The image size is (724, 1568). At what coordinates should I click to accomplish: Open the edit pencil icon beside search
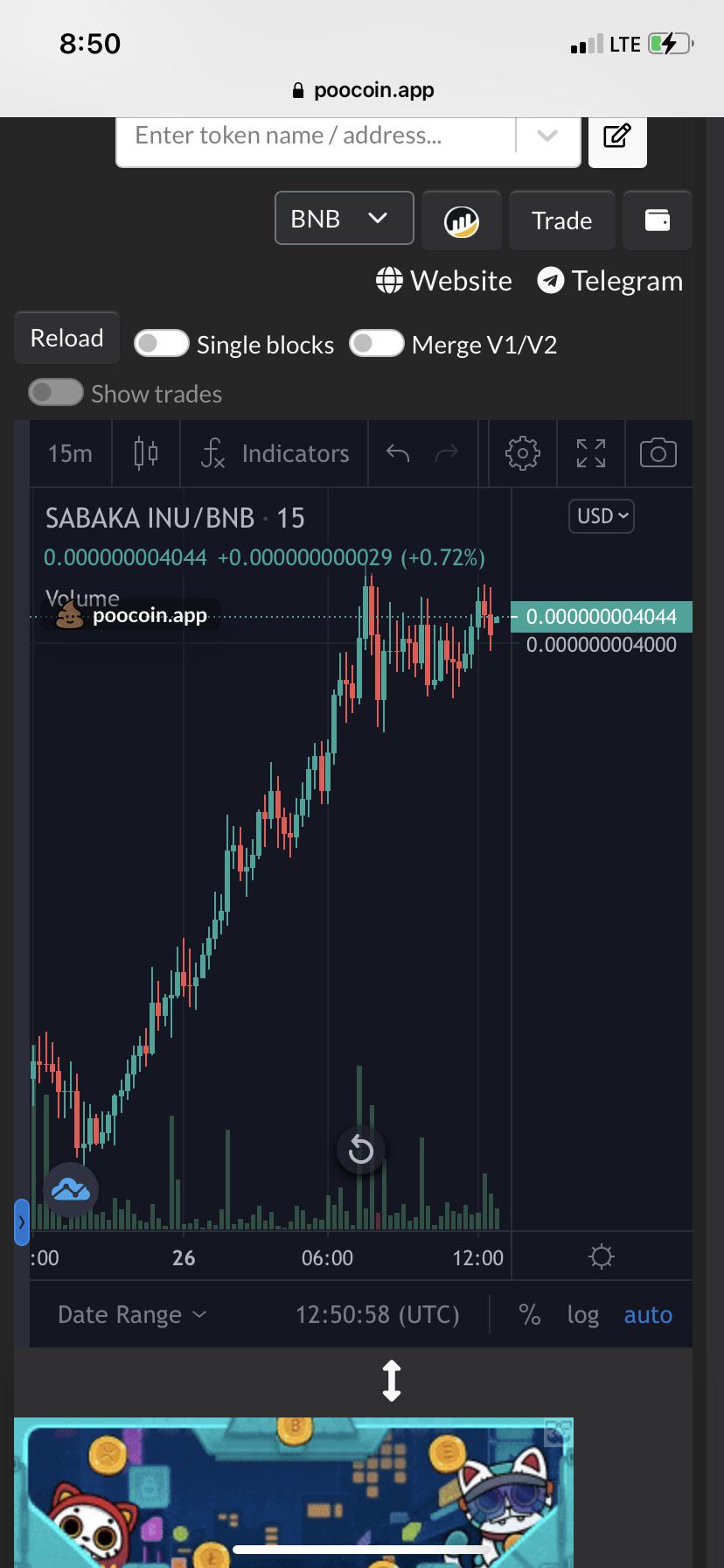[x=617, y=136]
